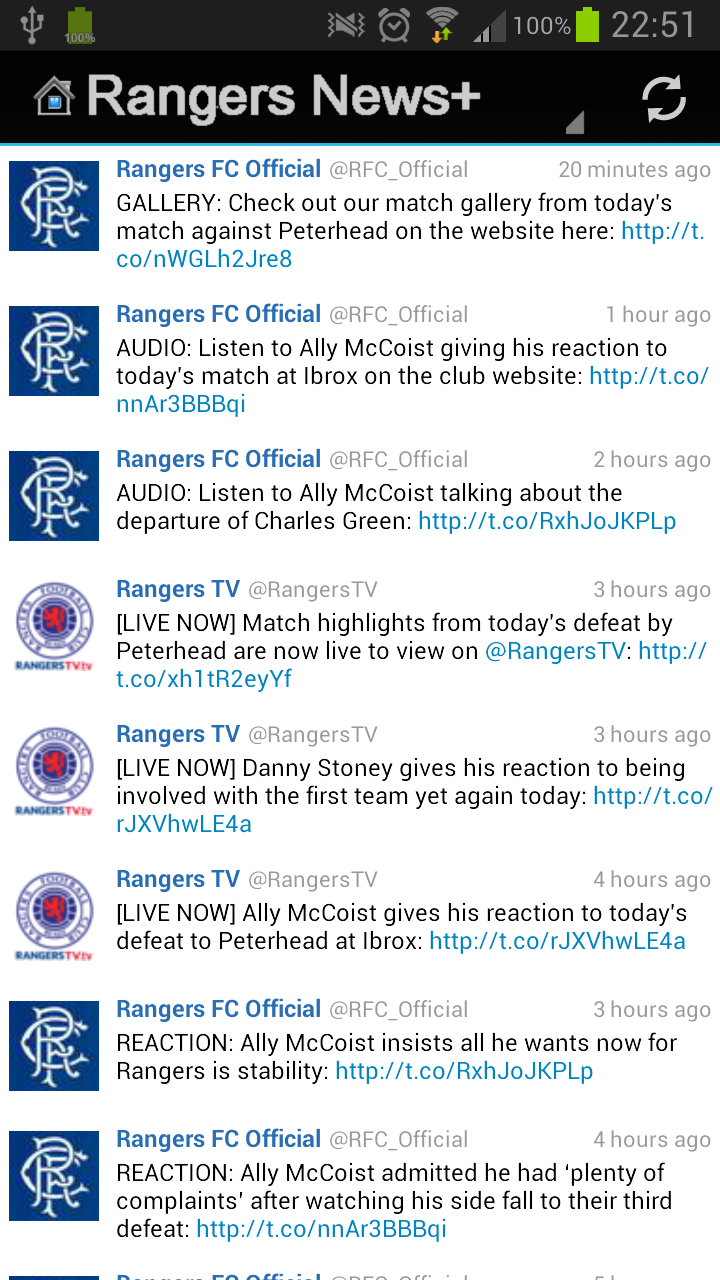Follow the link about Charles Green's departure
This screenshot has width=720, height=1280.
[547, 521]
